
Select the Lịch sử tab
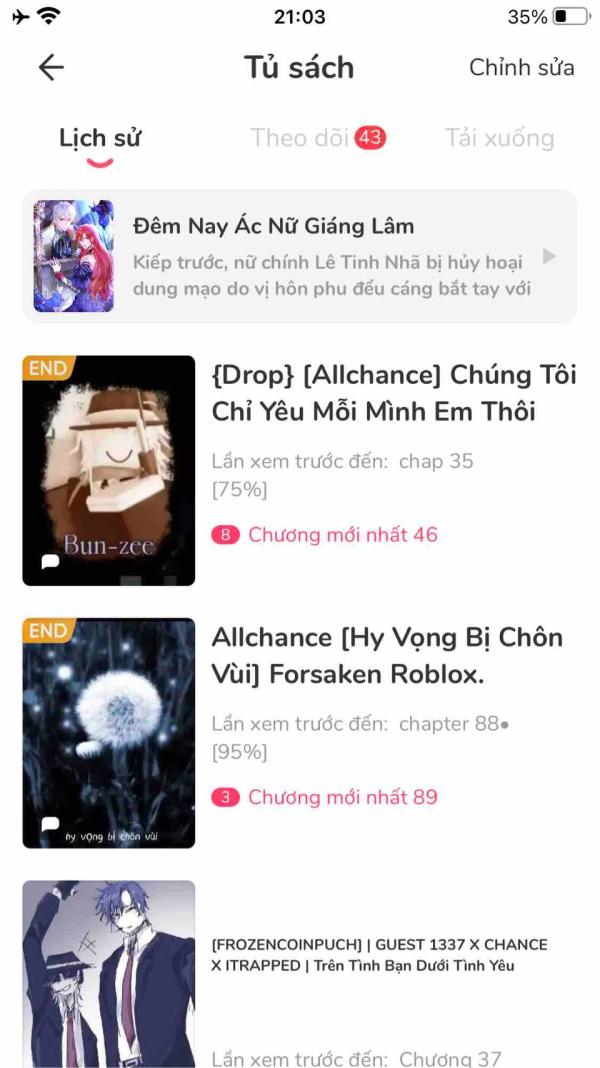[99, 138]
